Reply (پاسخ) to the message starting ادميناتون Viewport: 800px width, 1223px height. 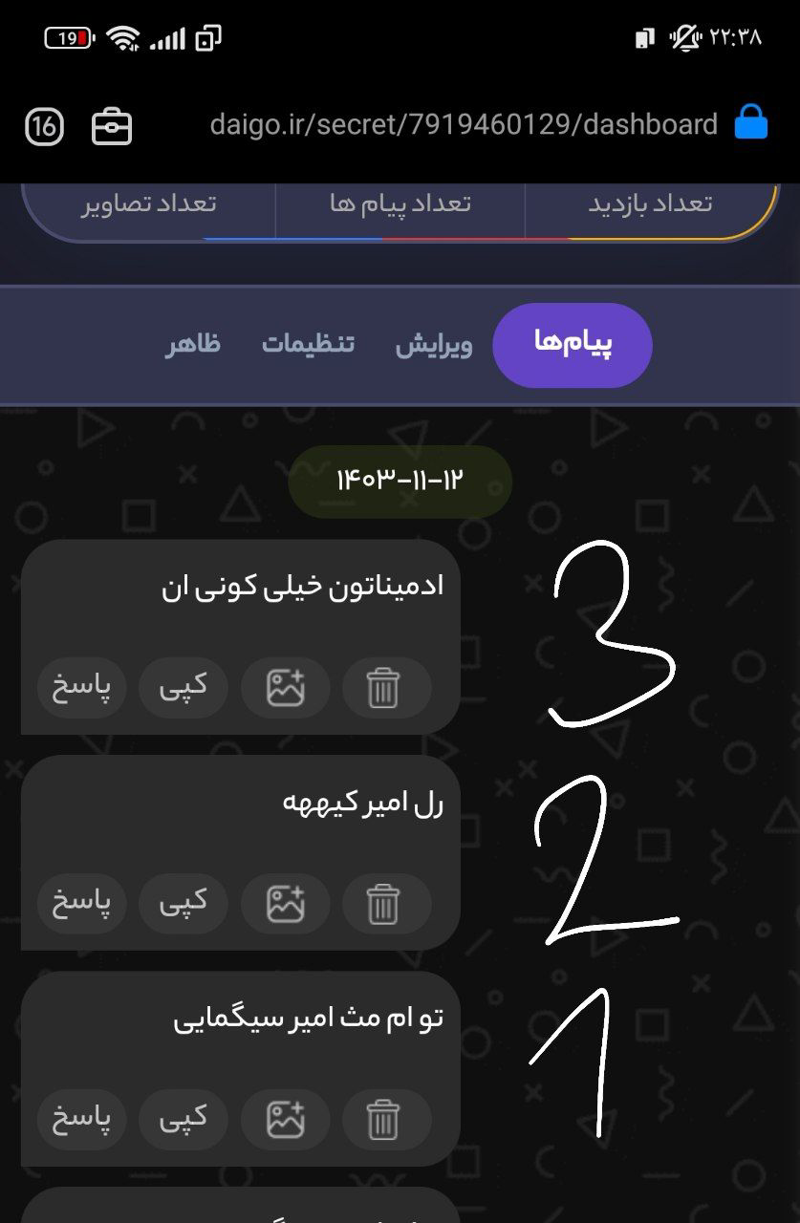(x=81, y=688)
